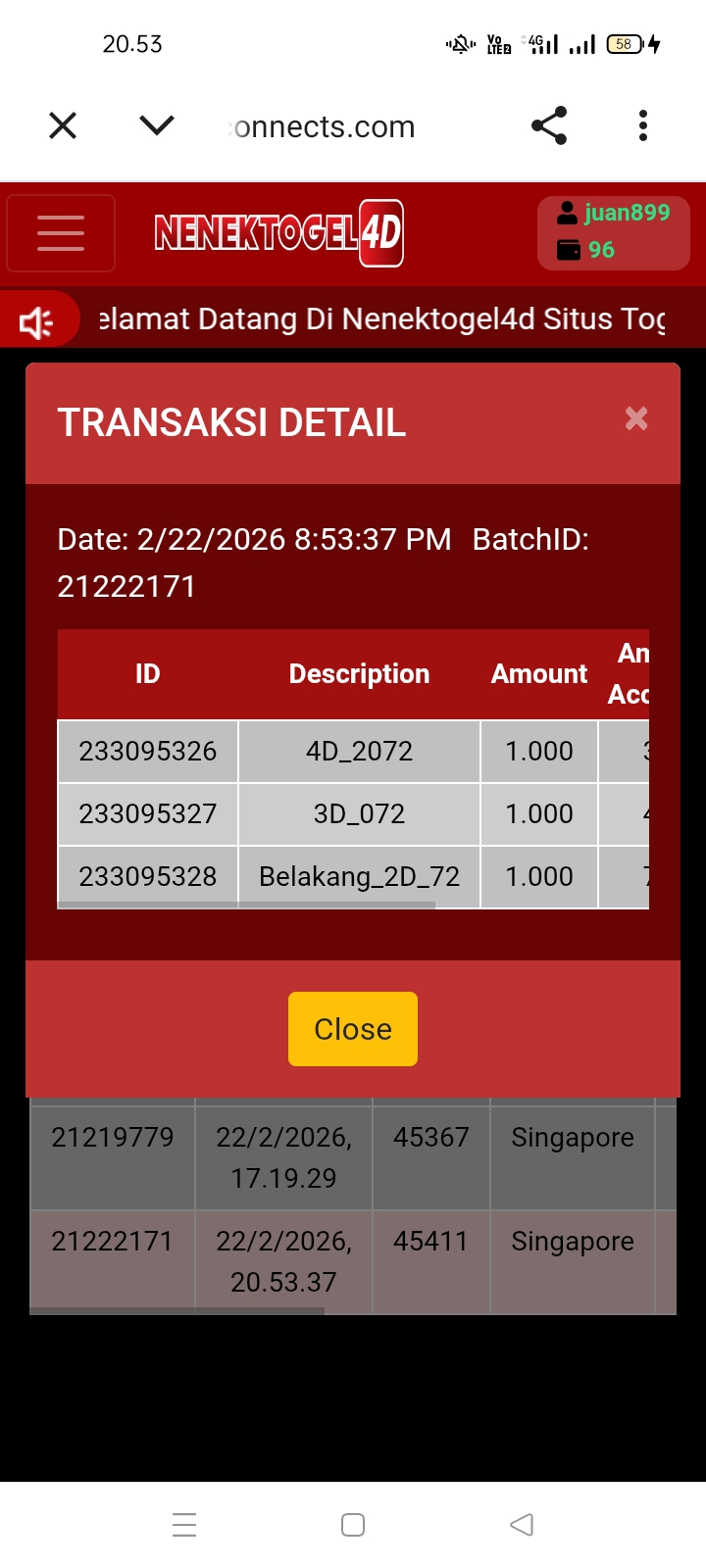
Task: Close the in-app browser tab
Action: click(x=63, y=125)
